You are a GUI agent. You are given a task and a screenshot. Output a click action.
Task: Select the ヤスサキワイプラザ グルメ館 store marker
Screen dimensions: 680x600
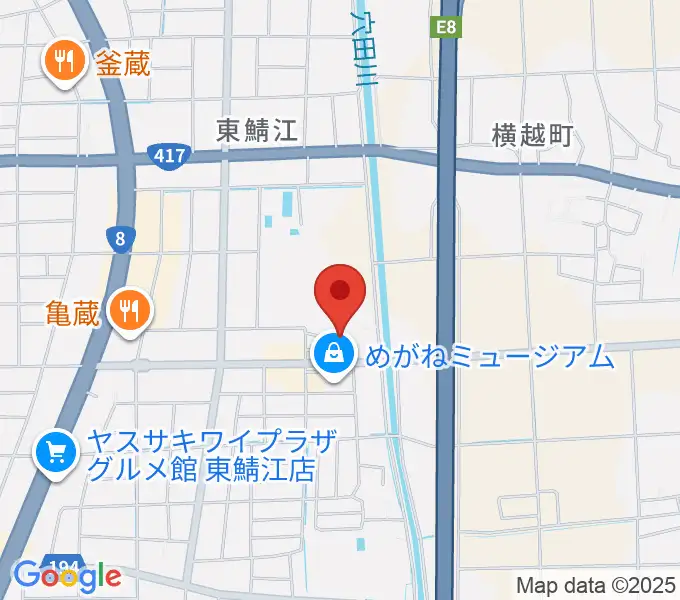(x=57, y=452)
